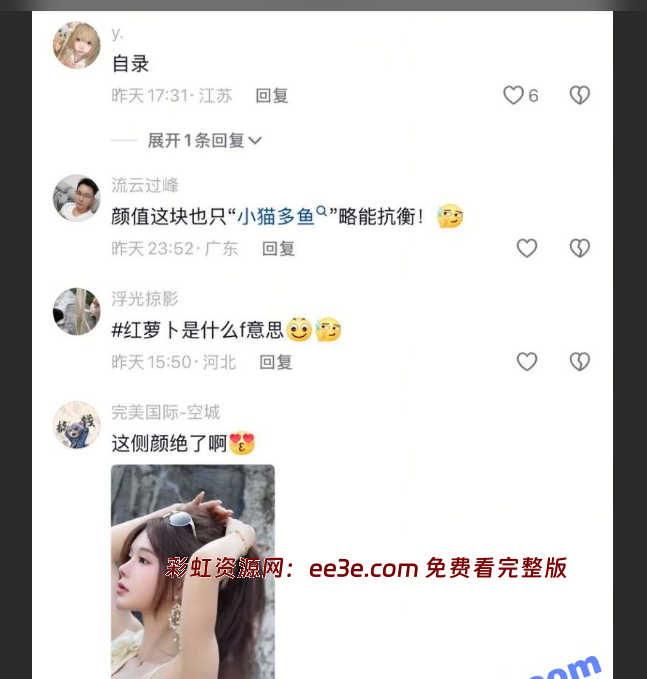Open y.'s profile avatar
This screenshot has width=647, height=679.
coord(76,45)
